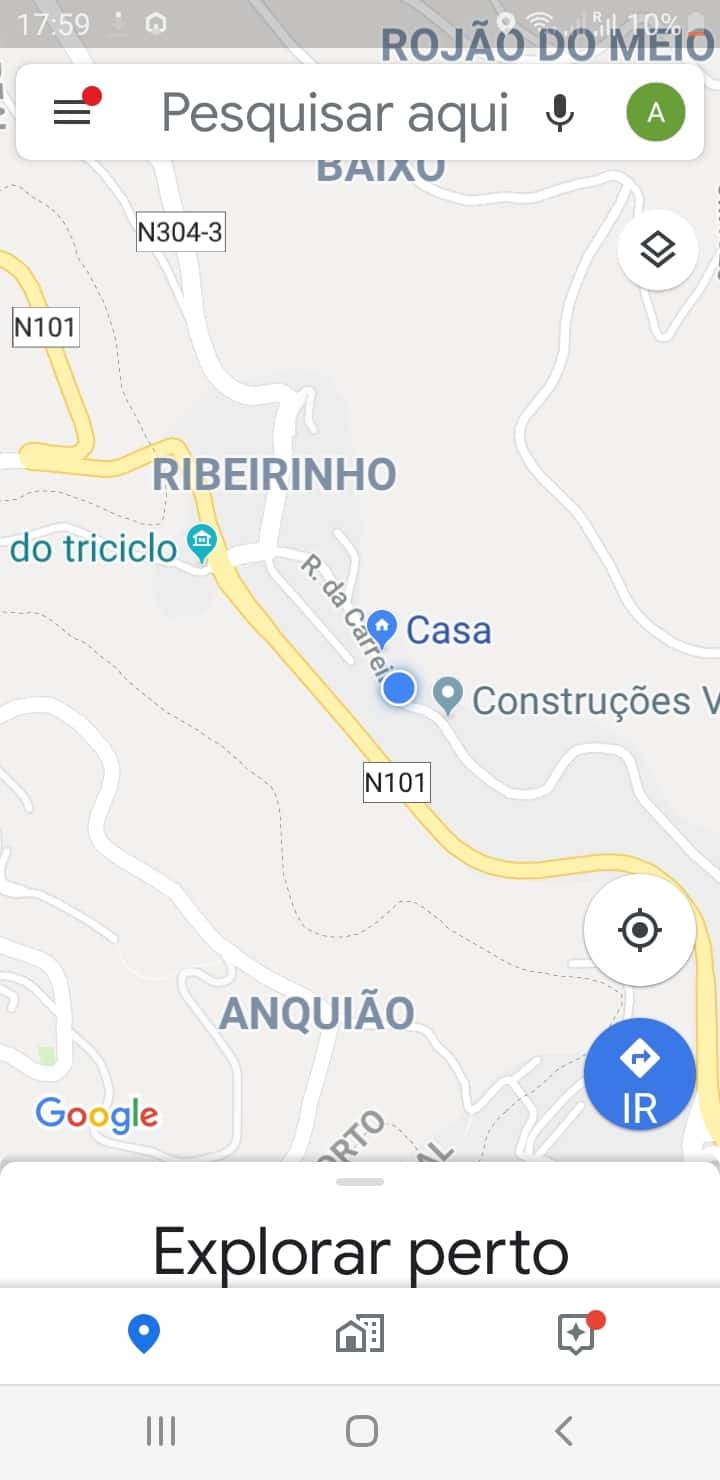Tap the Pesquisar aqui search field
The height and width of the screenshot is (1480, 720).
tap(335, 113)
